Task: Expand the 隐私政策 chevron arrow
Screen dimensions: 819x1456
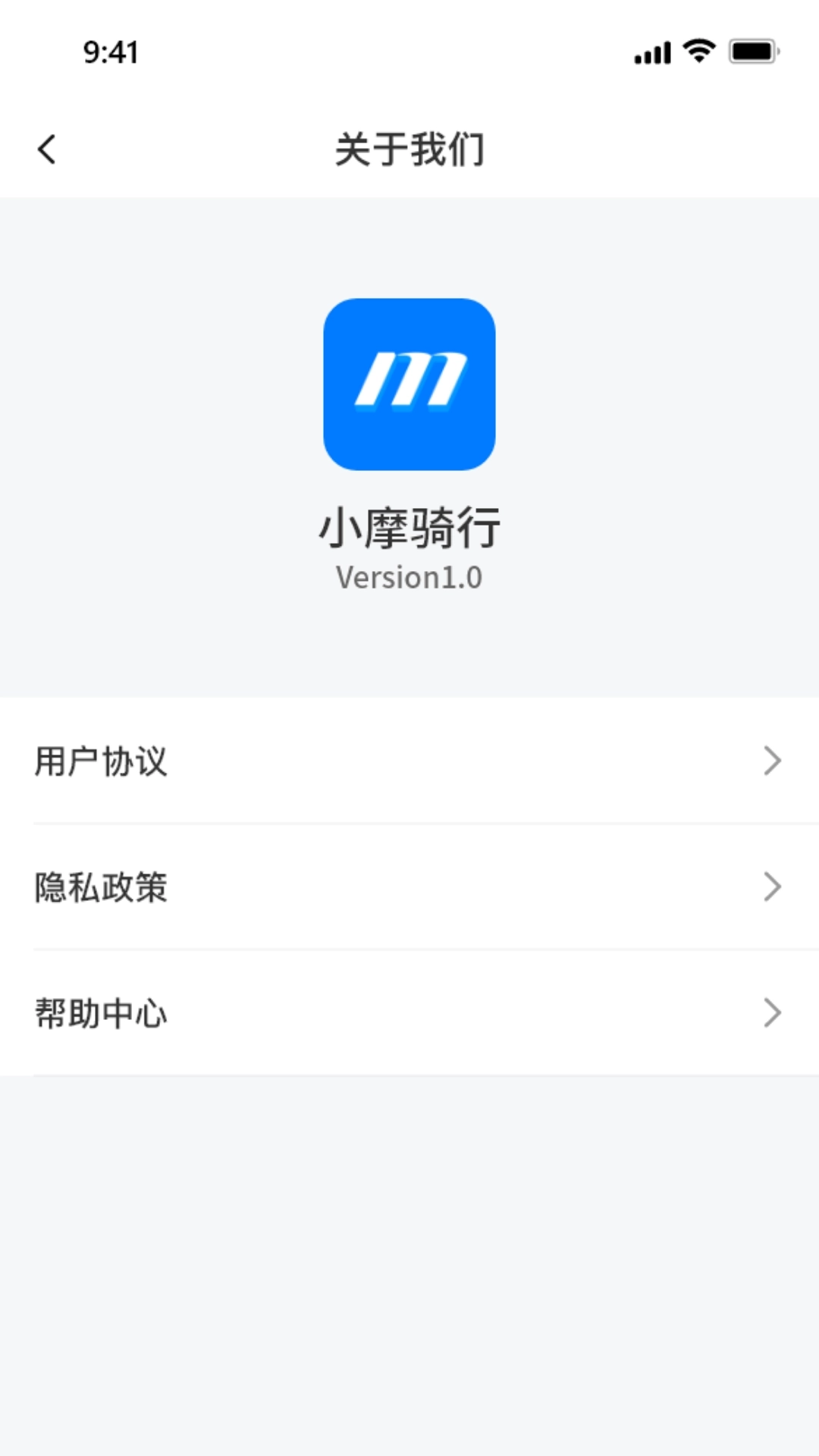Action: tap(772, 886)
